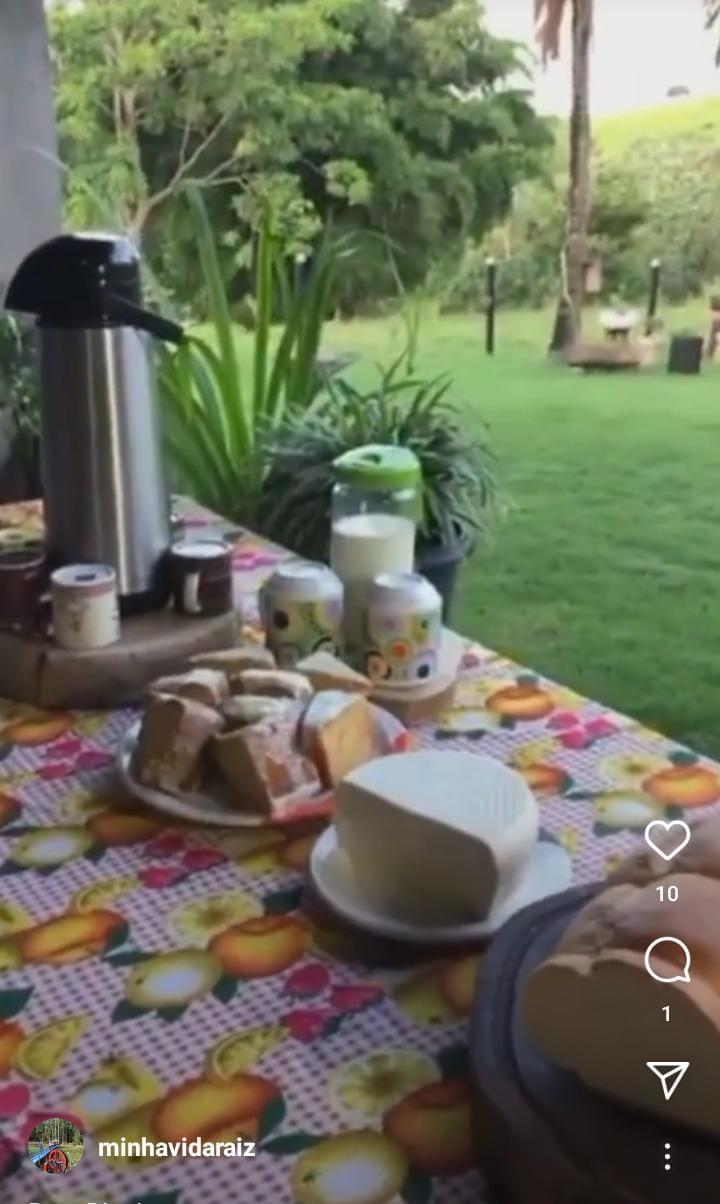
Task: Like this reel with the heart icon
Action: pos(667,840)
